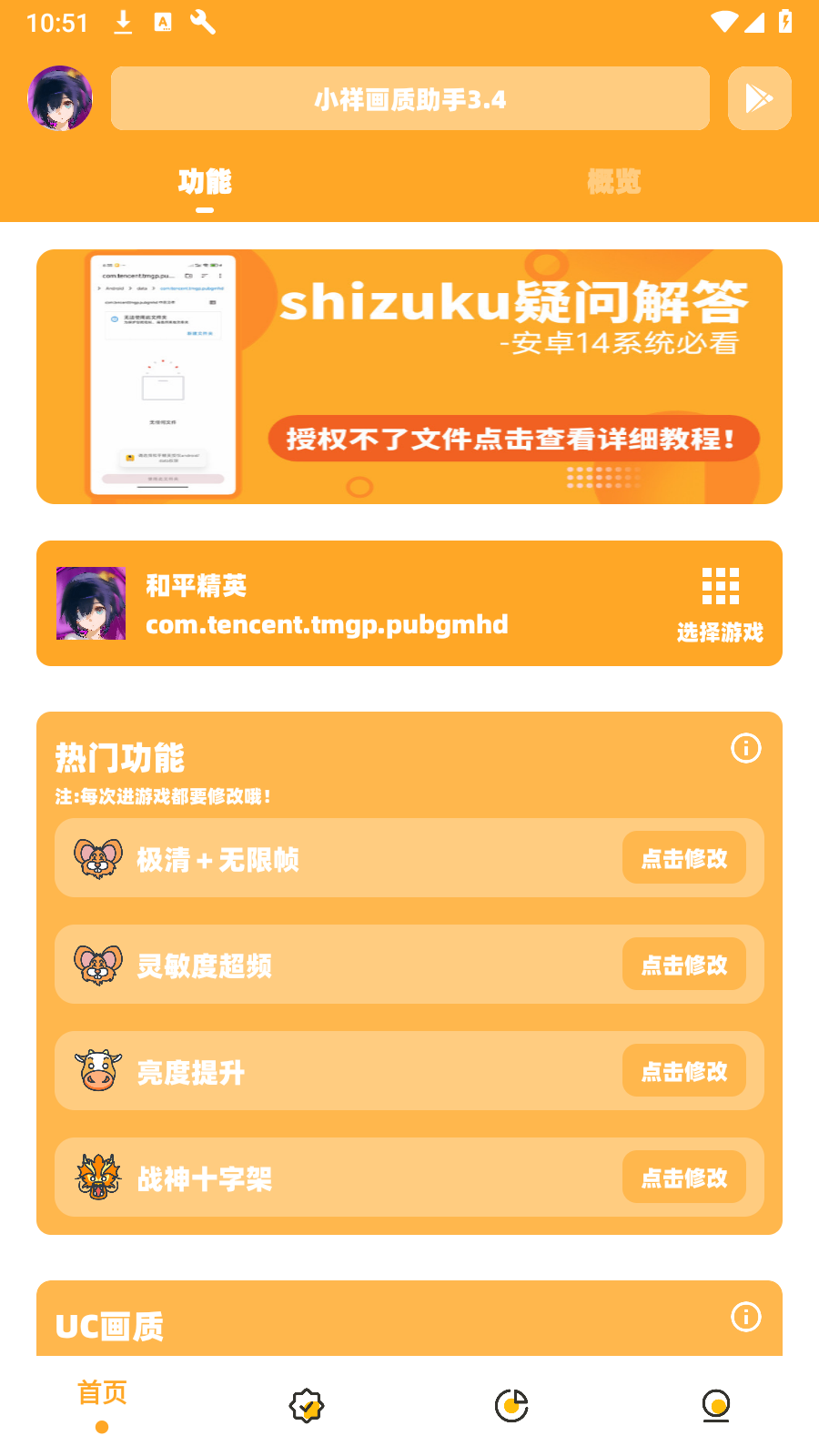Tap 点击修改 for 亮度提升
The image size is (819, 1456).
coord(684,1071)
